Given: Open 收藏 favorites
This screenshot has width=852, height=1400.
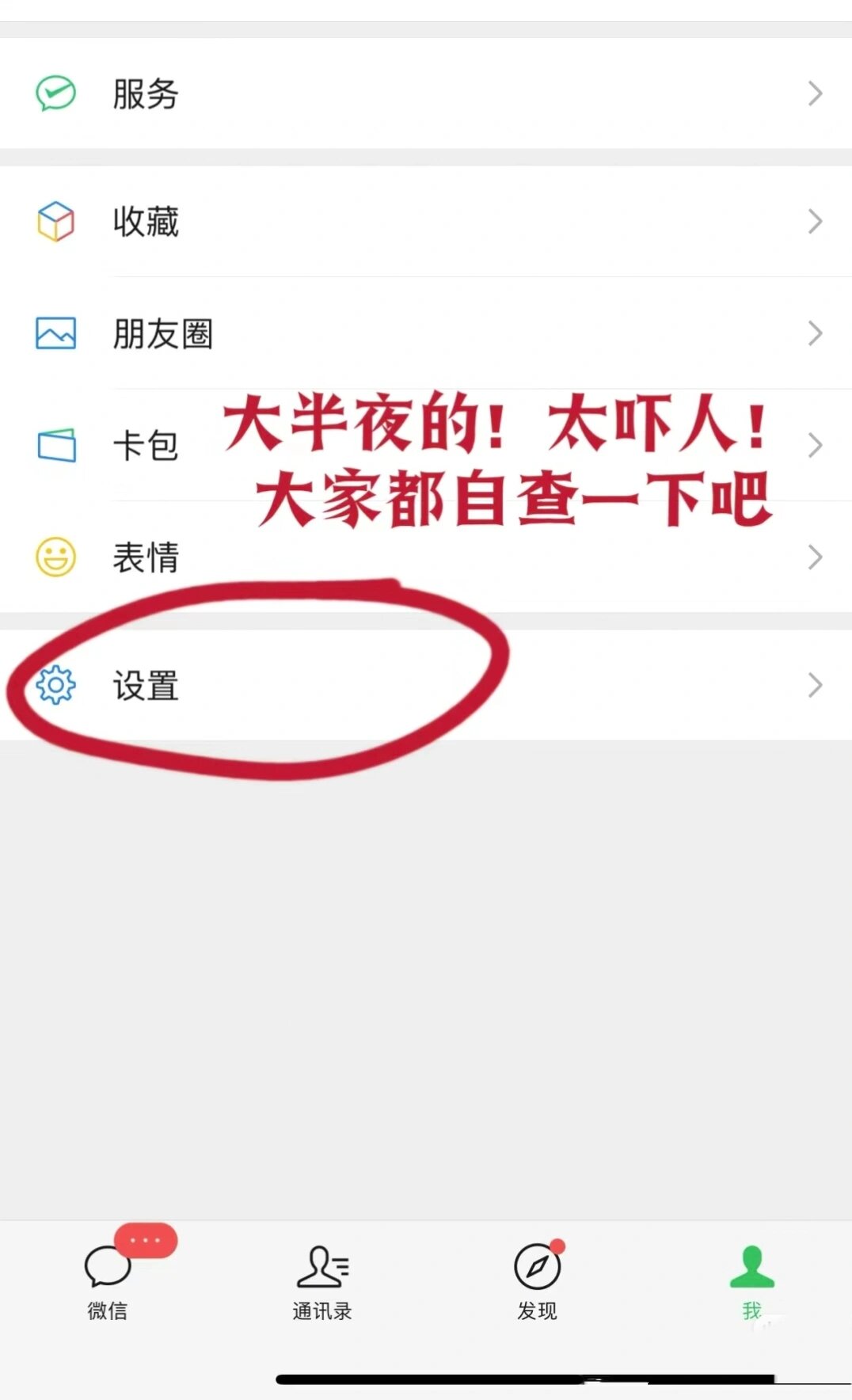Looking at the screenshot, I should tap(426, 221).
